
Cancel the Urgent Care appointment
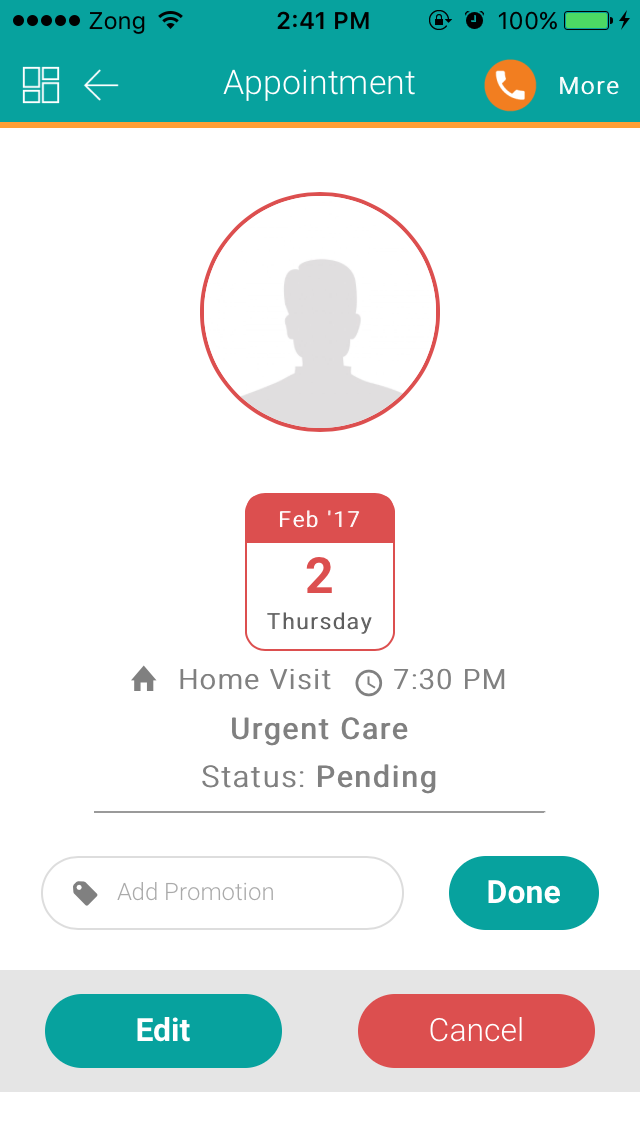(x=476, y=1031)
